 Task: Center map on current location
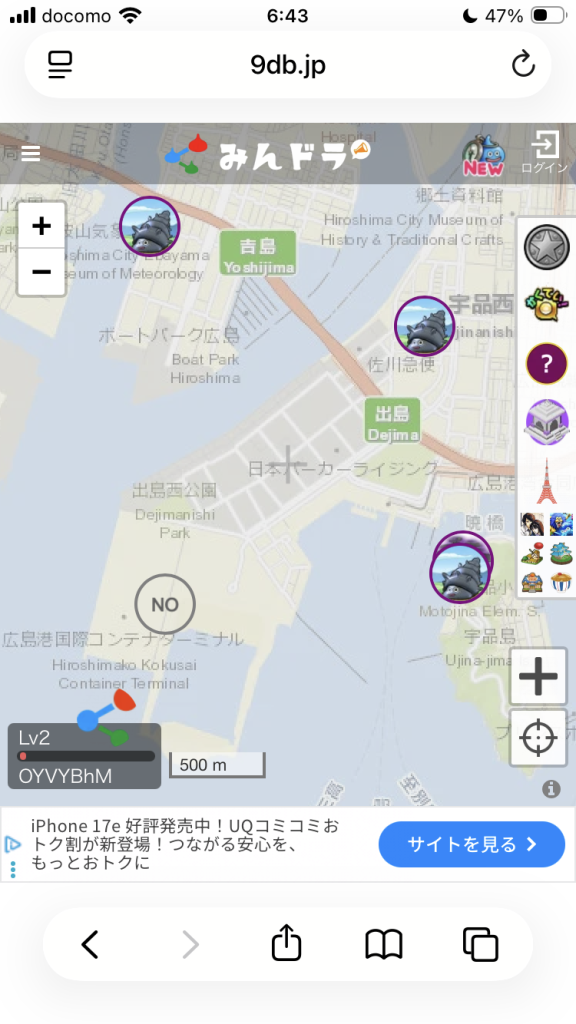pyautogui.click(x=538, y=737)
